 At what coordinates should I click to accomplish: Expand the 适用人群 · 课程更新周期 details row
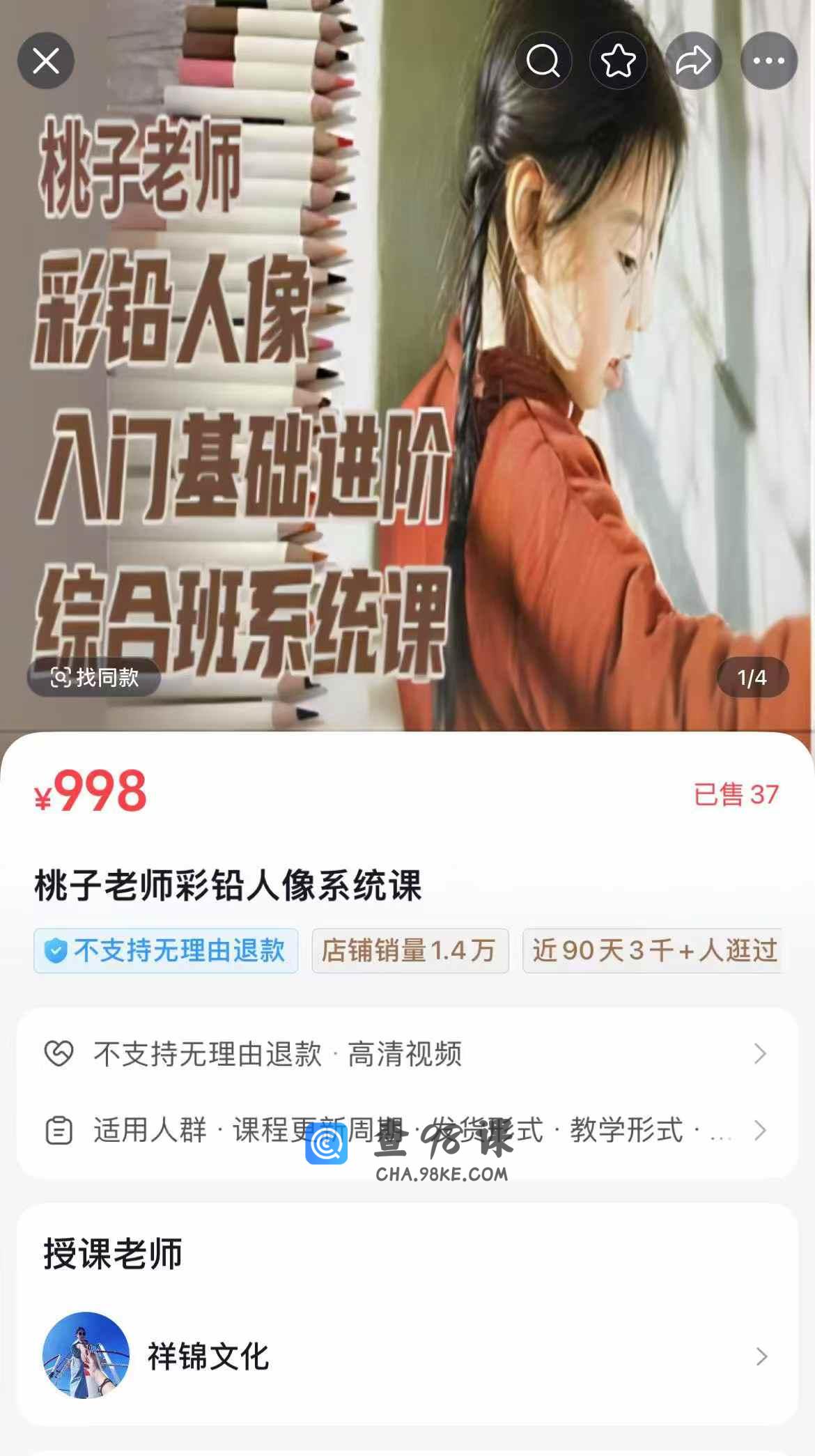click(407, 1130)
